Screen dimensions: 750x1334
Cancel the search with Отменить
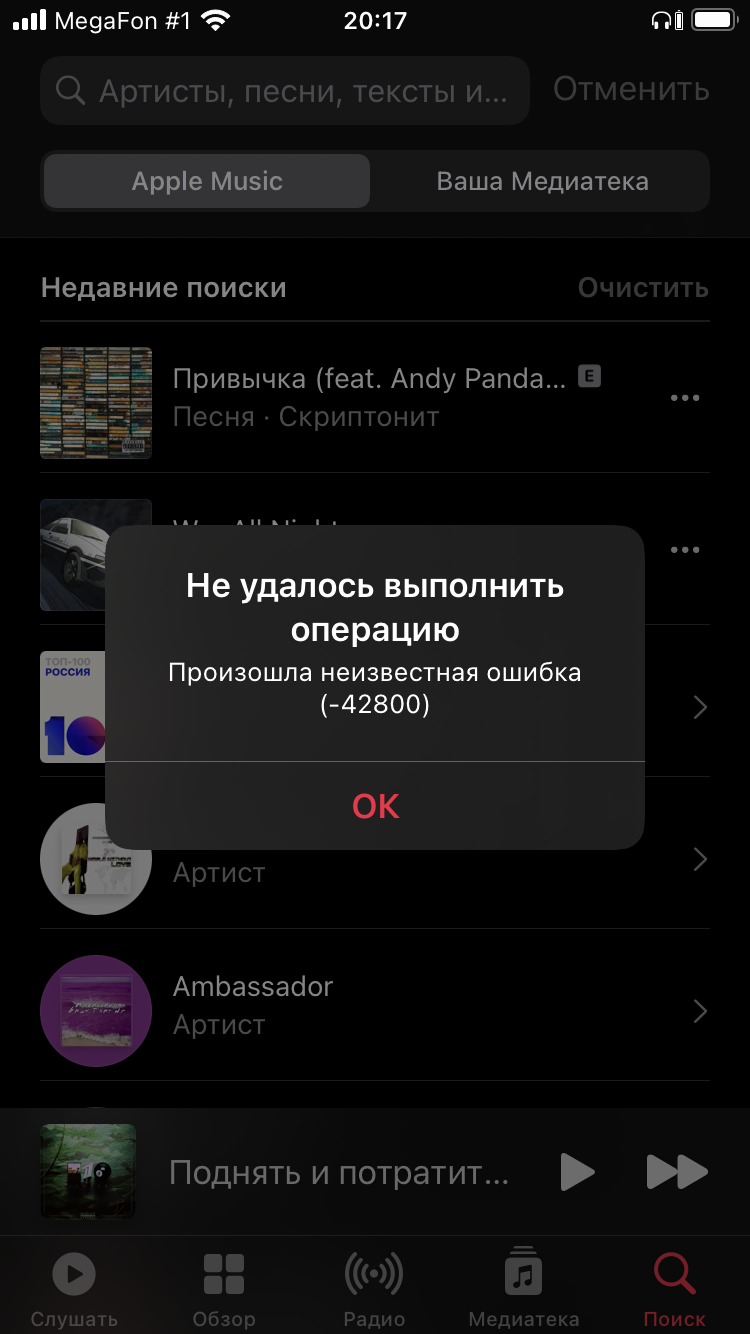(631, 90)
